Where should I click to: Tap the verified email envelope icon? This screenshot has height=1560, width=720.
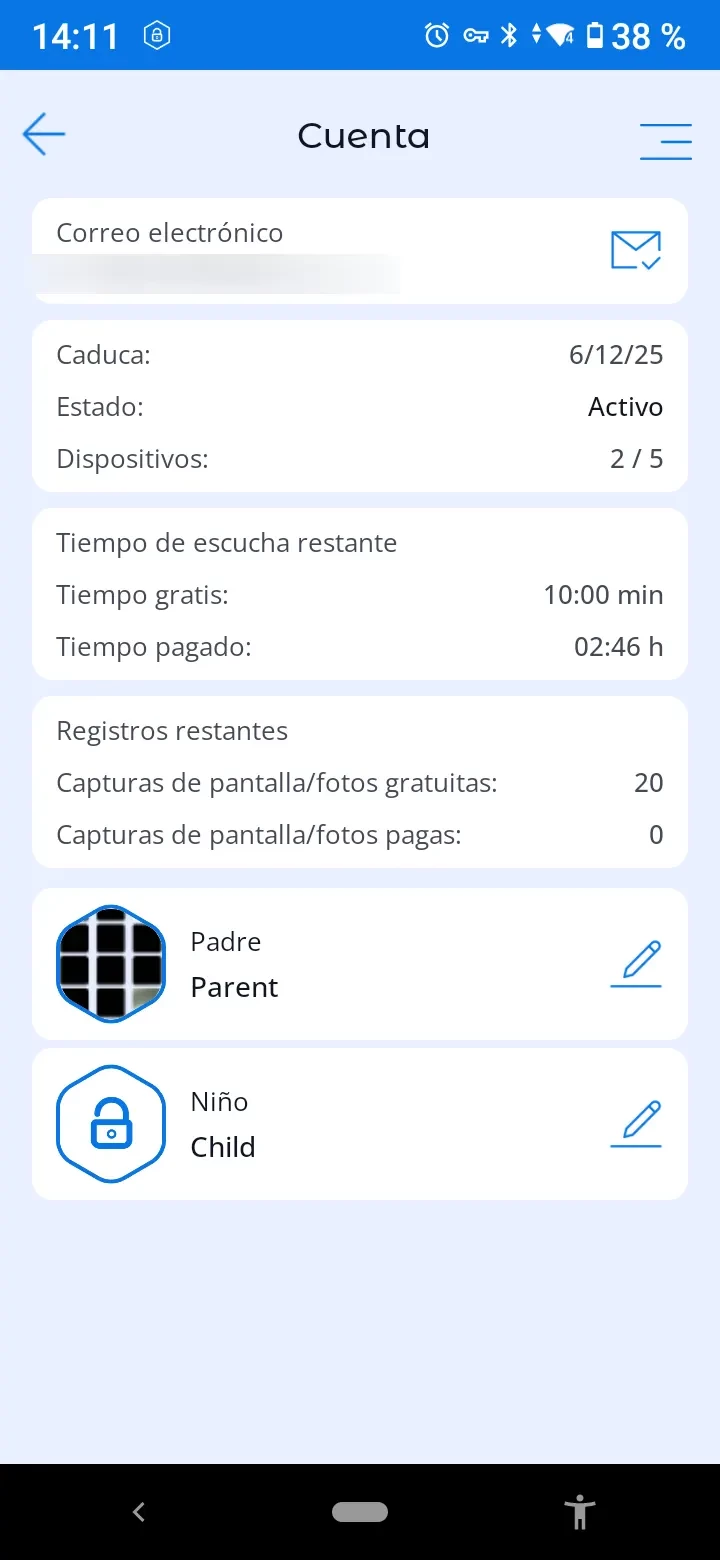coord(636,250)
